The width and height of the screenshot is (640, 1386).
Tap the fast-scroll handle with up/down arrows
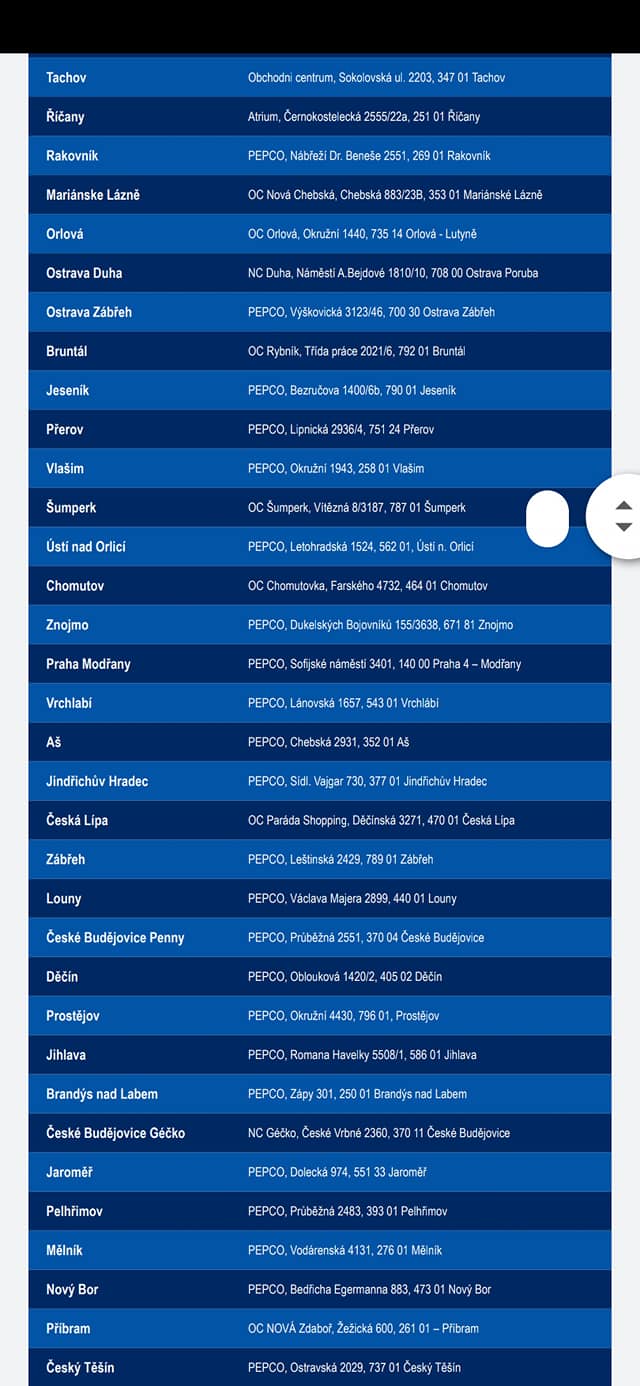coord(622,516)
